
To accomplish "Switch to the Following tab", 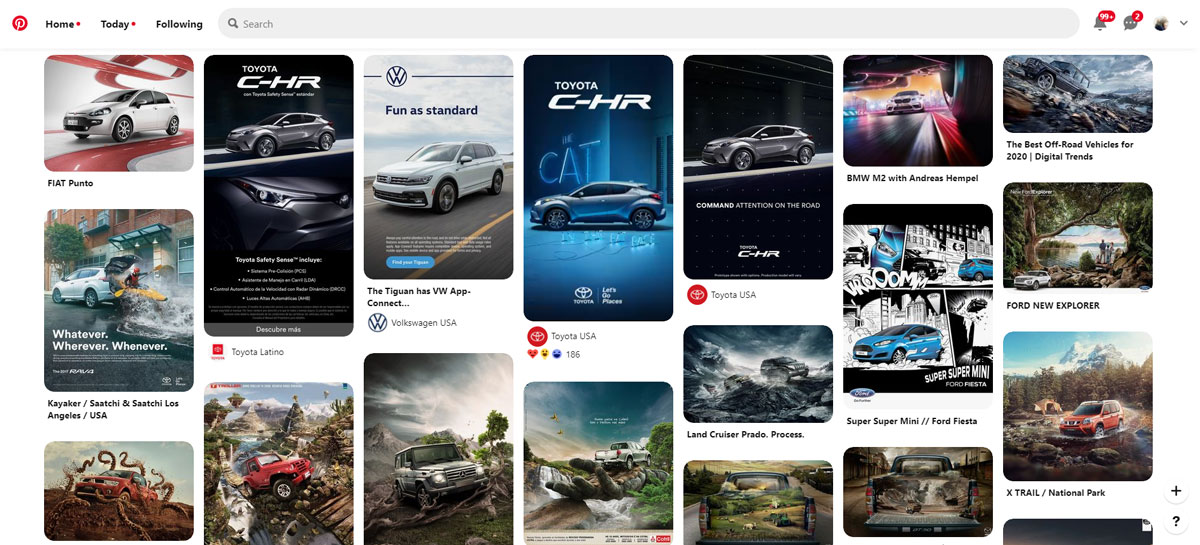I will [x=179, y=24].
